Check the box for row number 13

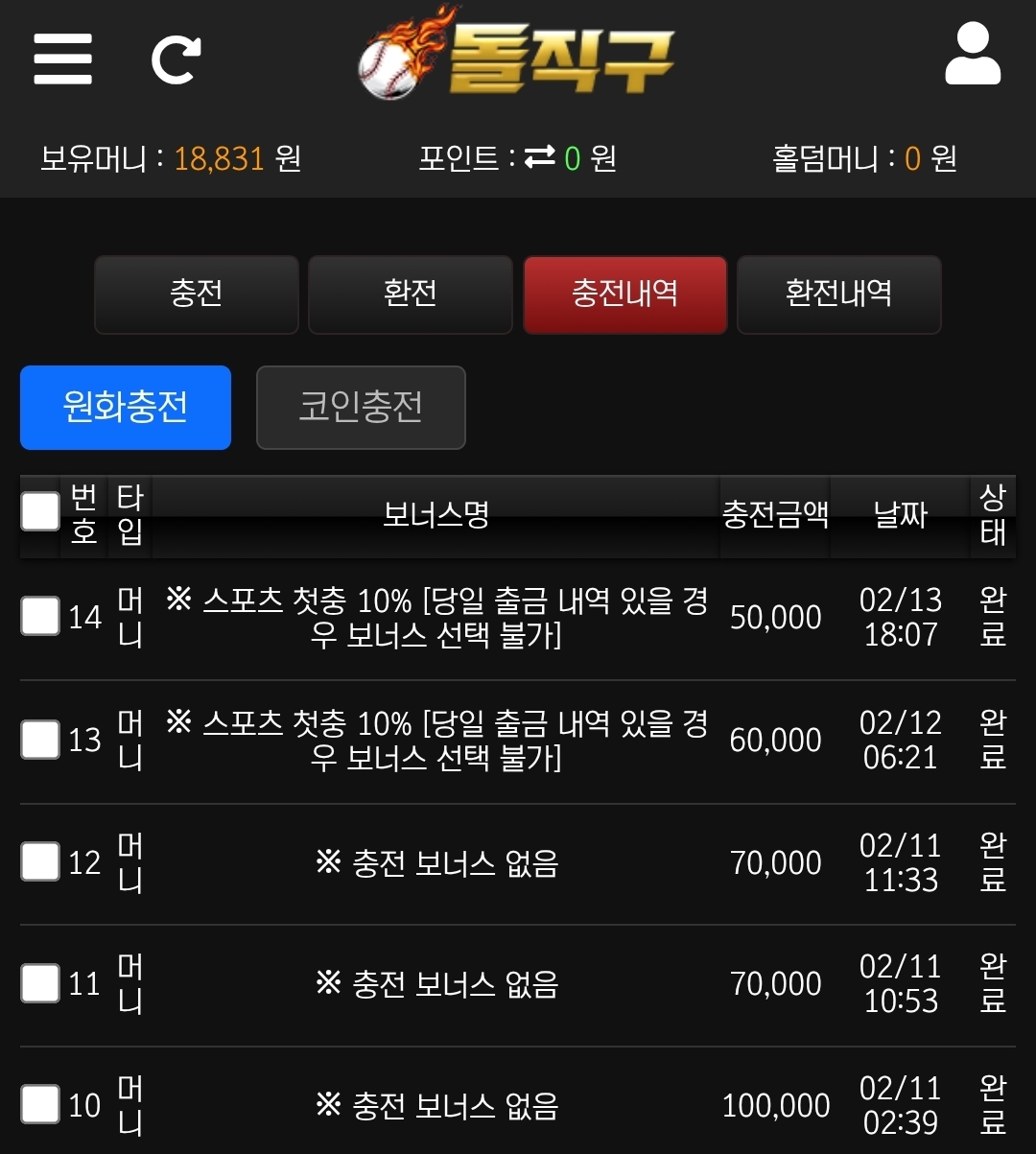pos(40,739)
